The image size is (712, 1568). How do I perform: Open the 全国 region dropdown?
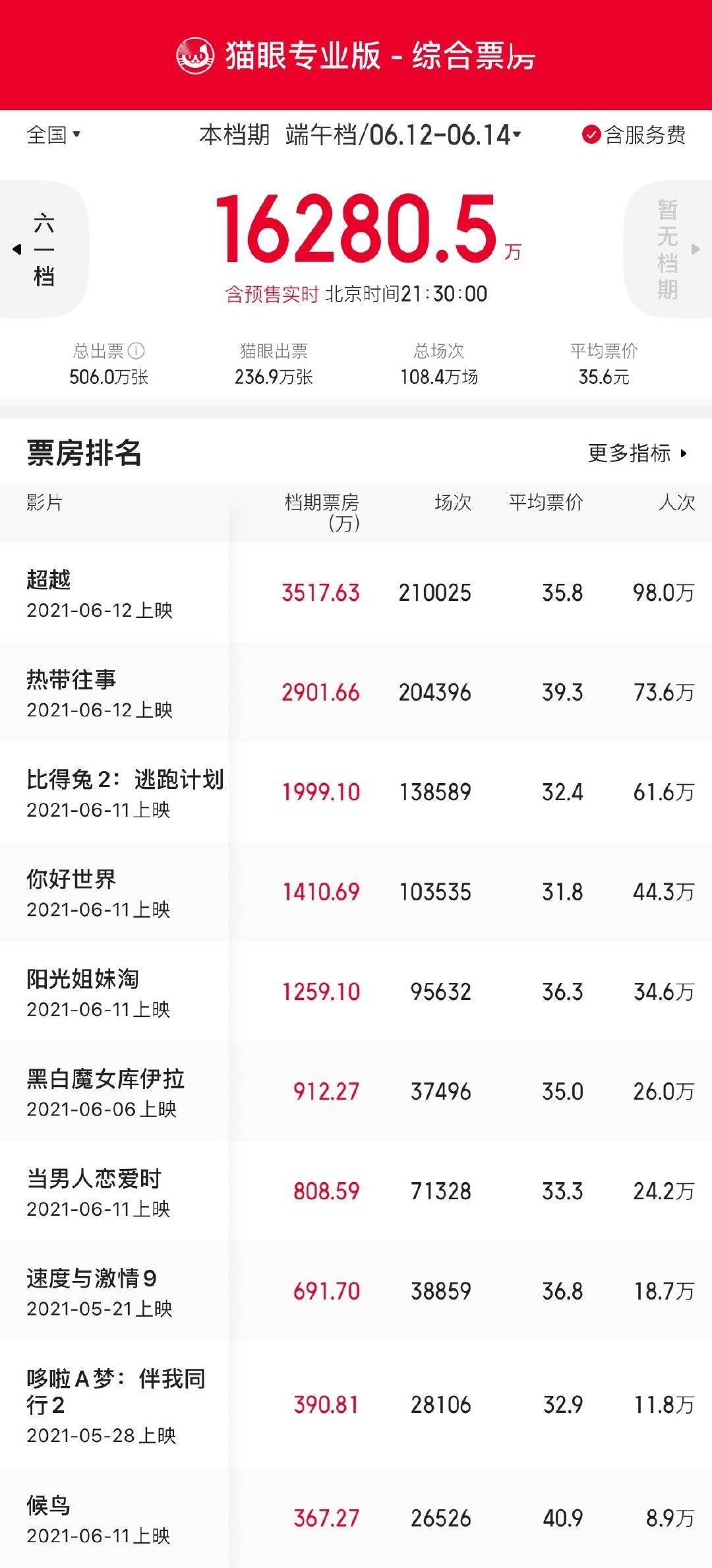pyautogui.click(x=53, y=135)
